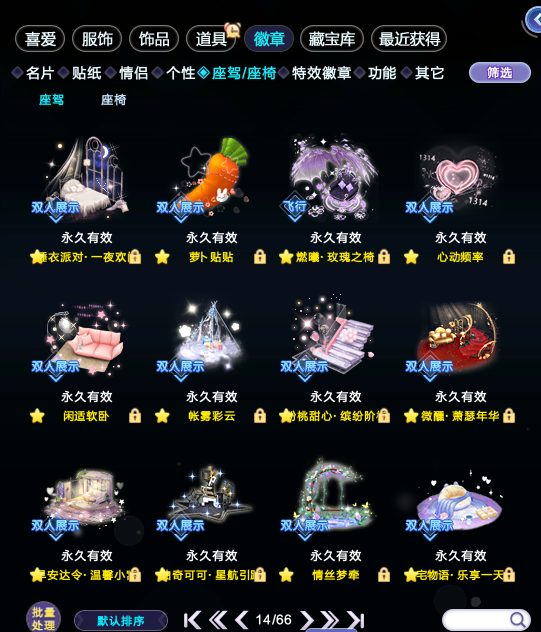Viewport: 541px width, 632px height.
Task: Select the 特效徽章 sub-category
Action: coord(321,73)
